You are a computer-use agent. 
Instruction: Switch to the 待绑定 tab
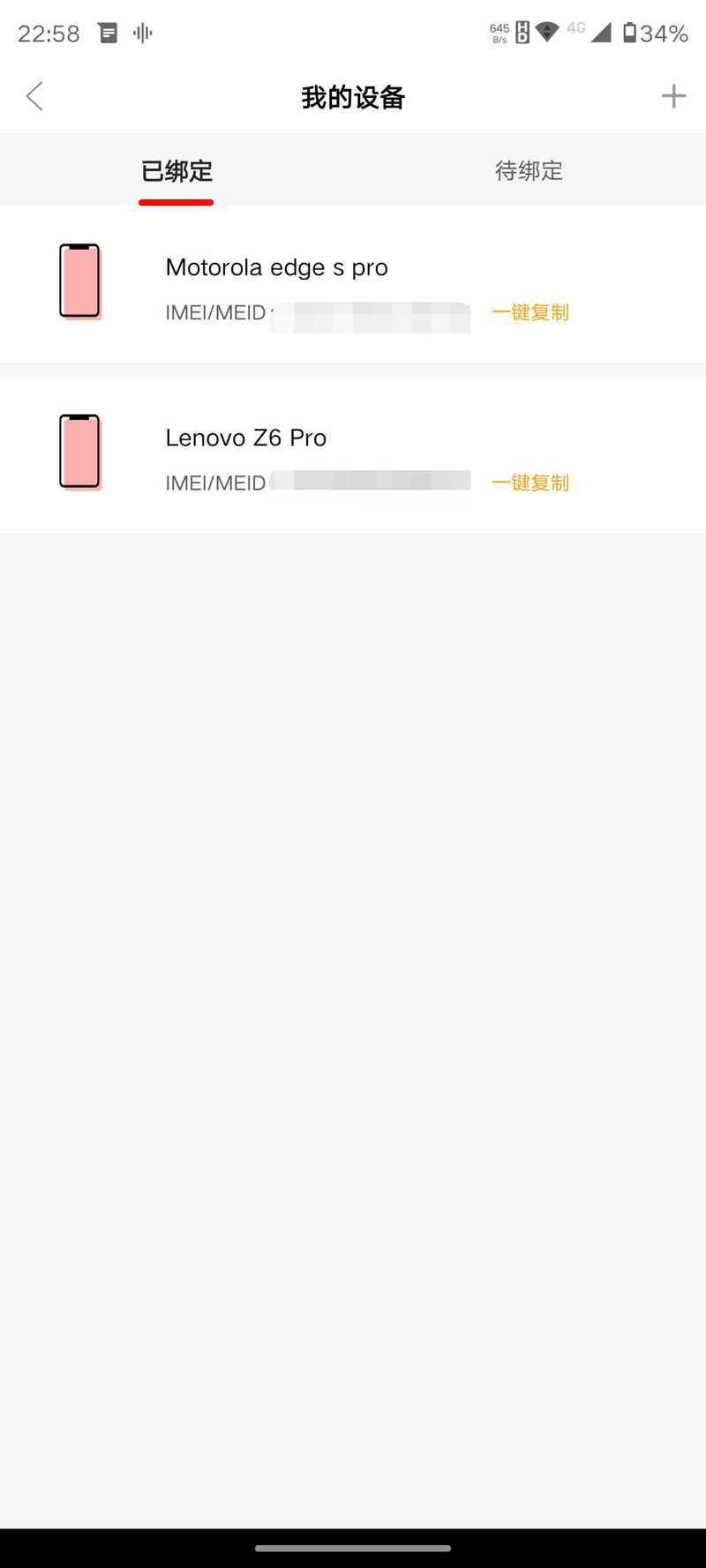click(x=529, y=170)
